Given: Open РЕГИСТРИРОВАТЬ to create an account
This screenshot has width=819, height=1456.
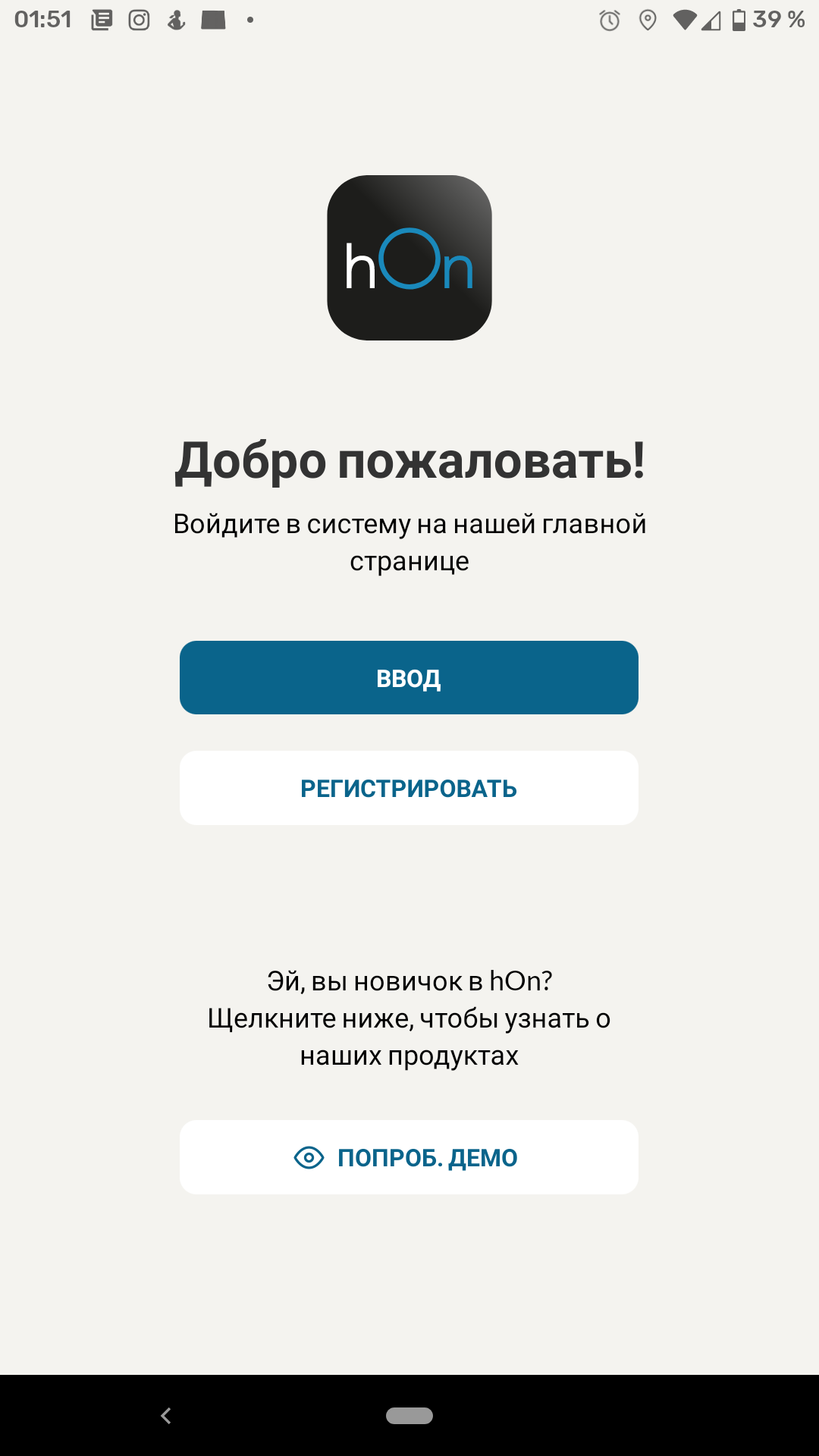Looking at the screenshot, I should pyautogui.click(x=409, y=788).
